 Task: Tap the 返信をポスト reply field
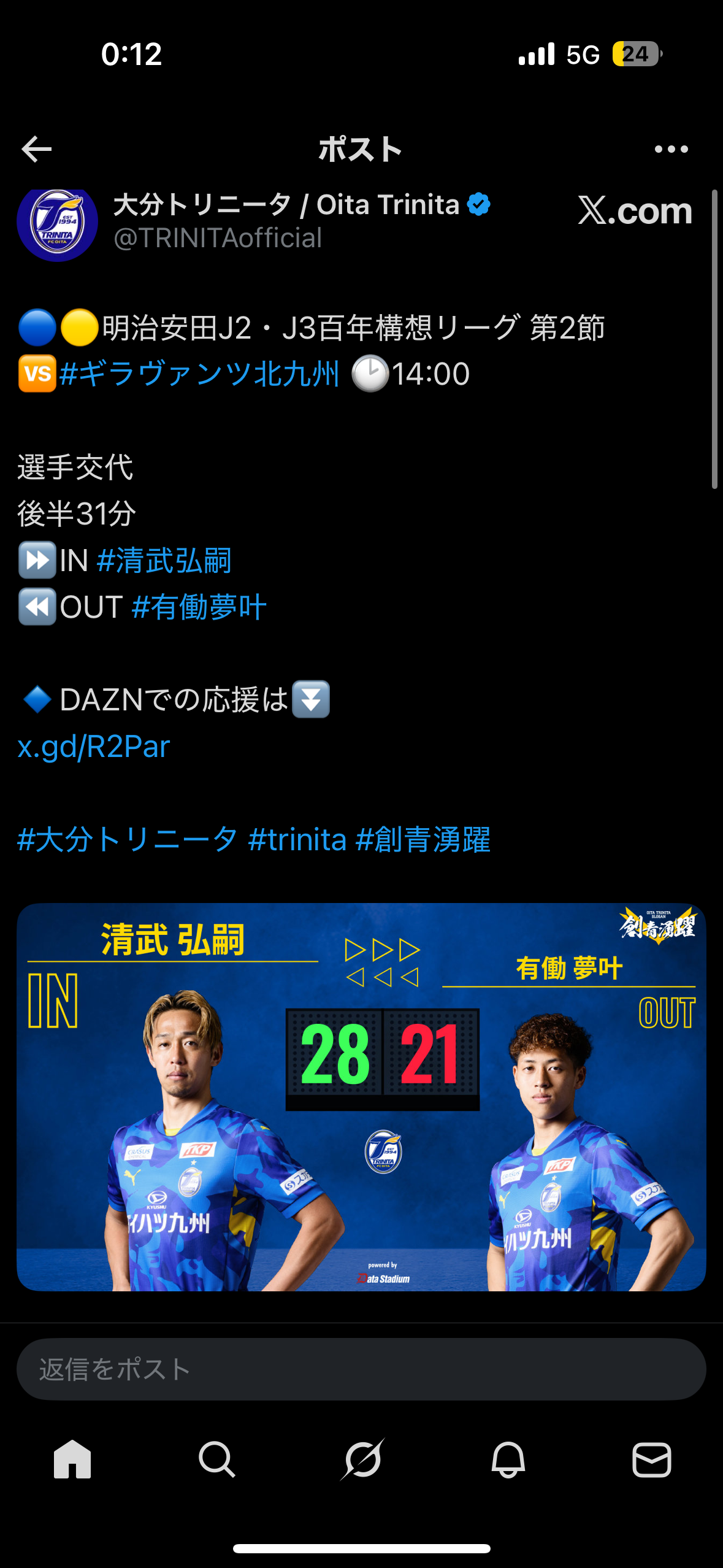(361, 1369)
